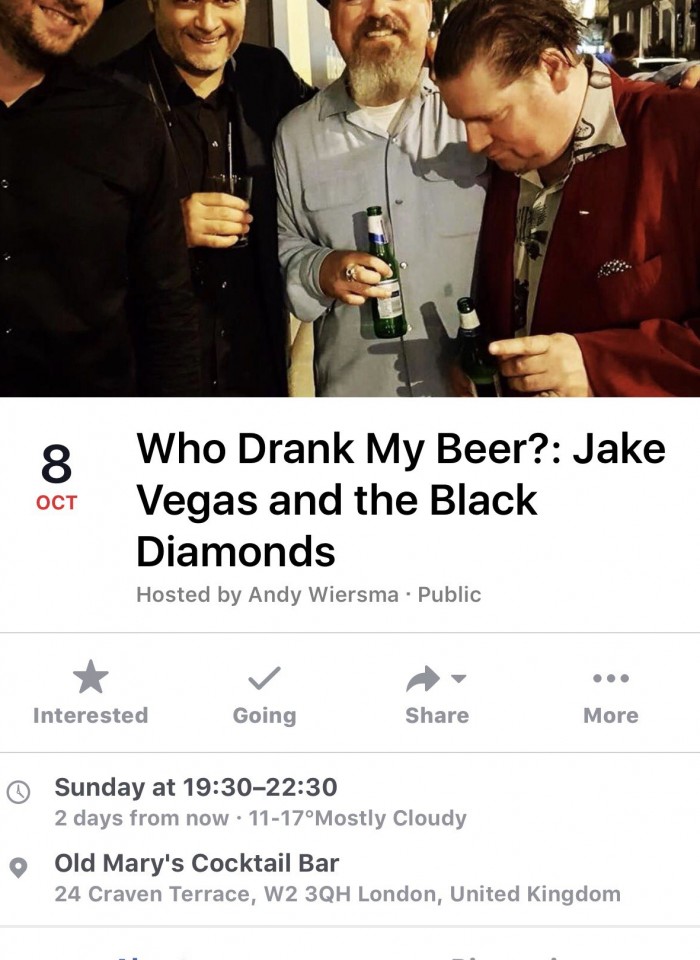Mark yourself as Interested in the event
This screenshot has height=960, width=700.
click(x=90, y=694)
